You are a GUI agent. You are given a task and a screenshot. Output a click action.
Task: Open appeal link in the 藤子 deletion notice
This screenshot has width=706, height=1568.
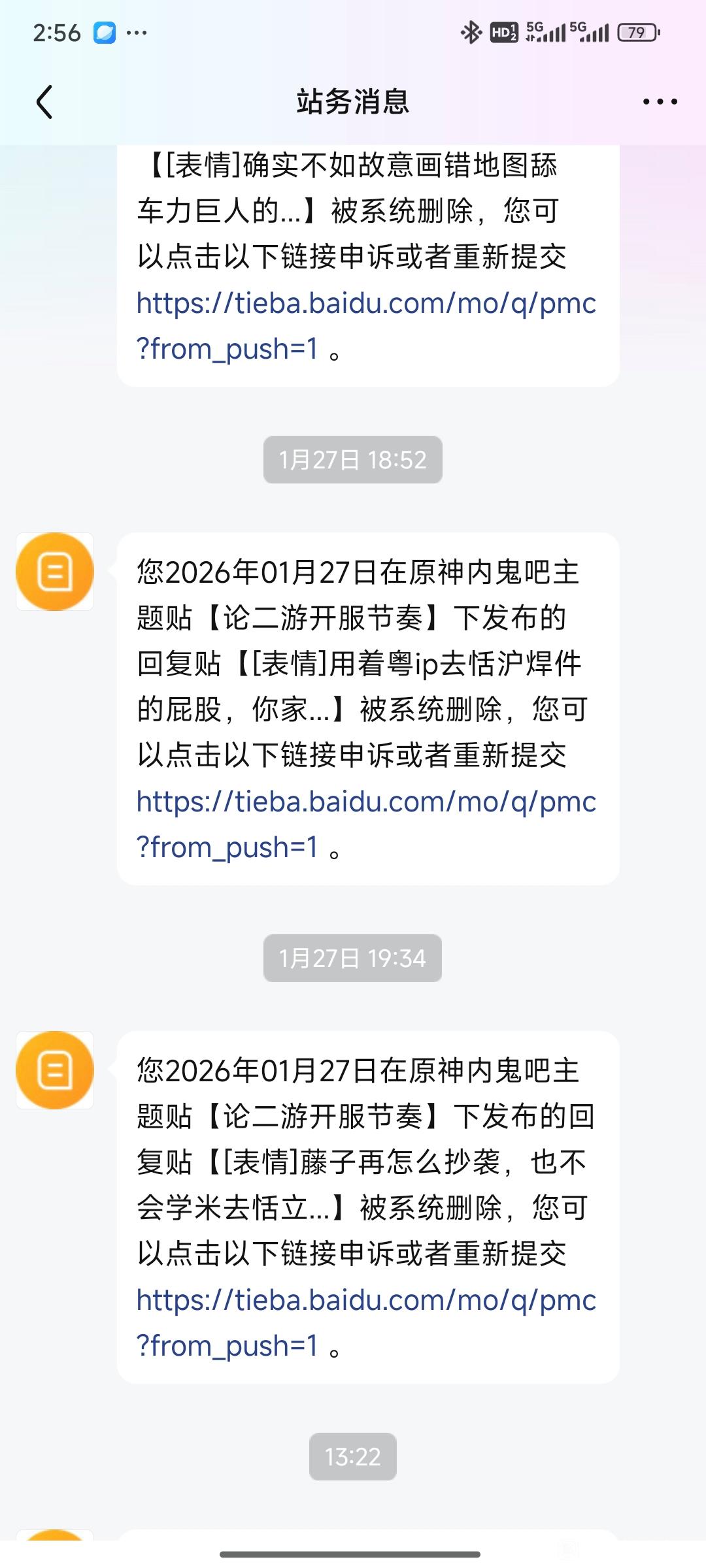point(365,1301)
